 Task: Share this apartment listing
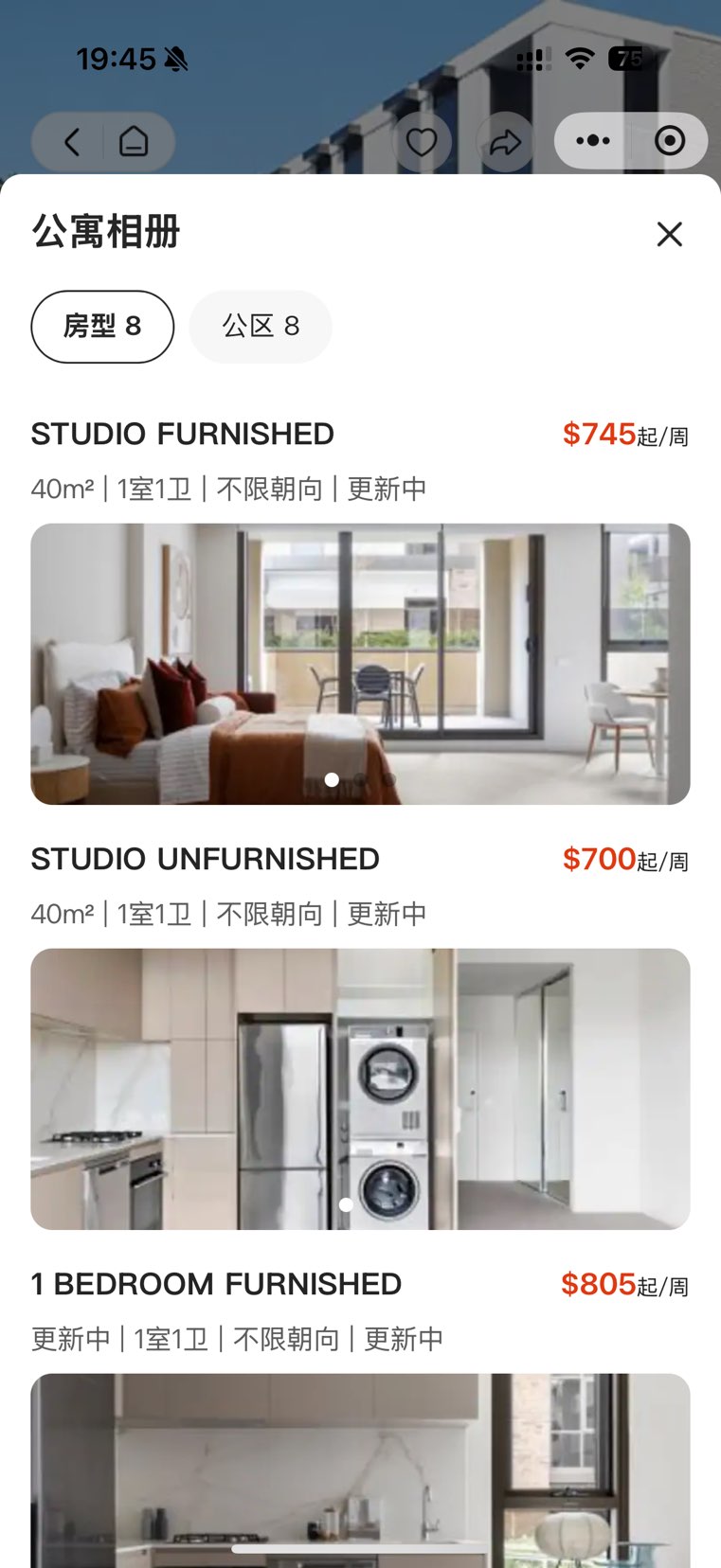coord(506,142)
